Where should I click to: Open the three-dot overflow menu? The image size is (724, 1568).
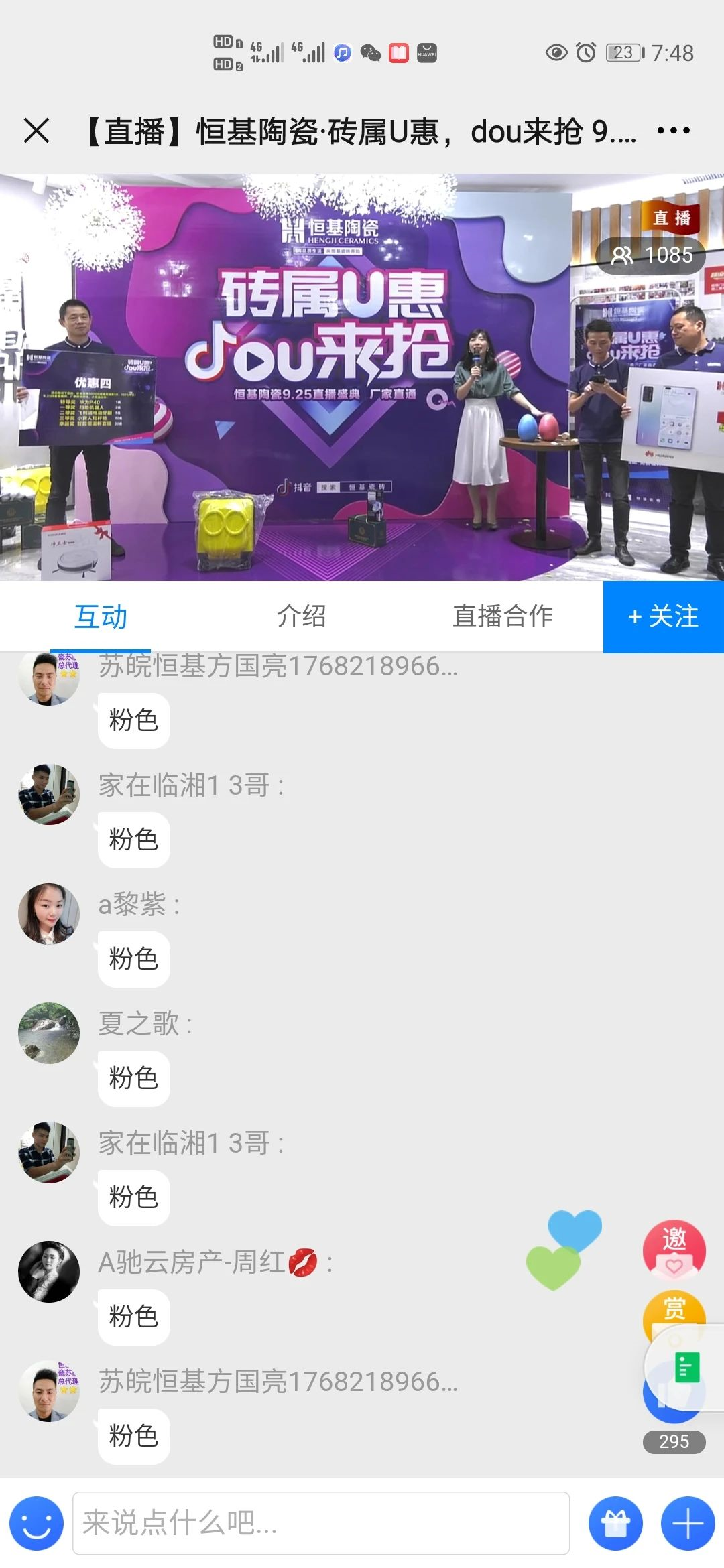point(673,131)
